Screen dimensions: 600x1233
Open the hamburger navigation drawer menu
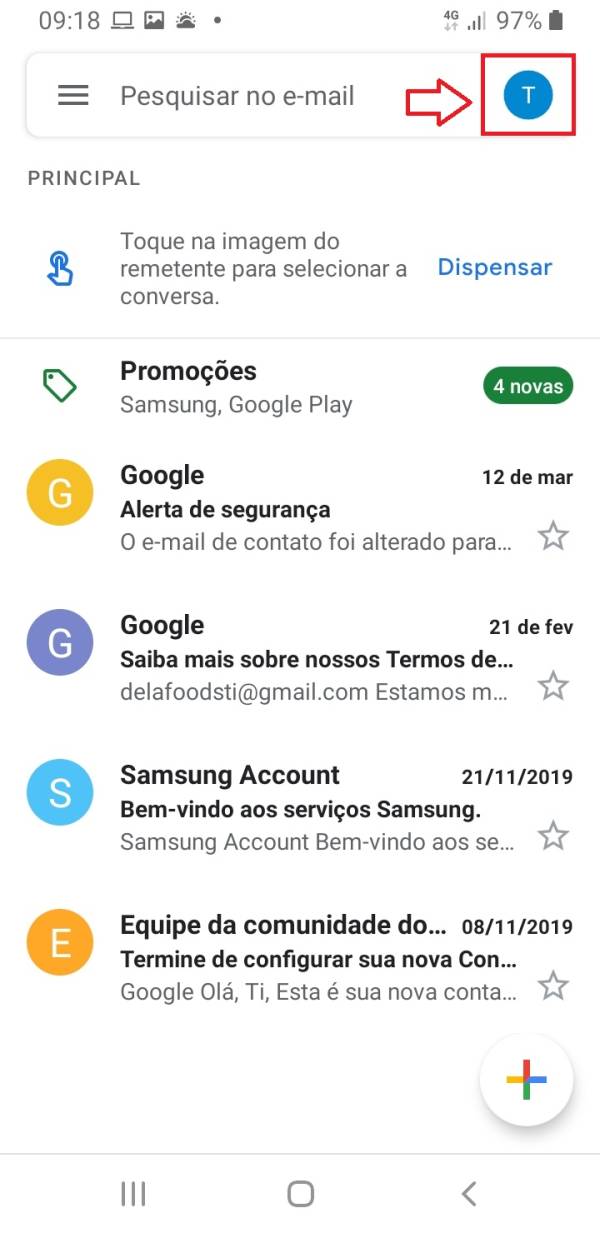pyautogui.click(x=73, y=96)
